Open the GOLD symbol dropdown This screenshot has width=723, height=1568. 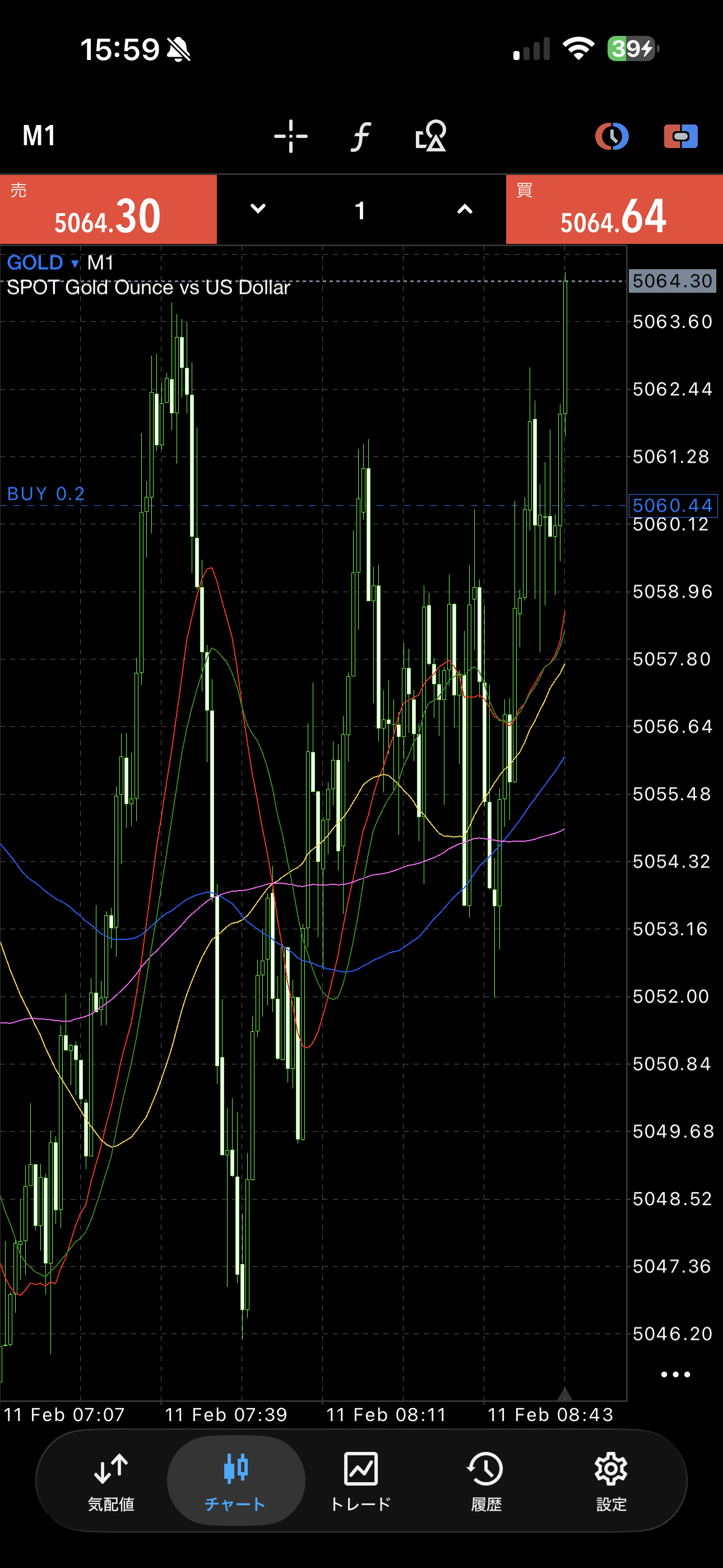[x=43, y=263]
